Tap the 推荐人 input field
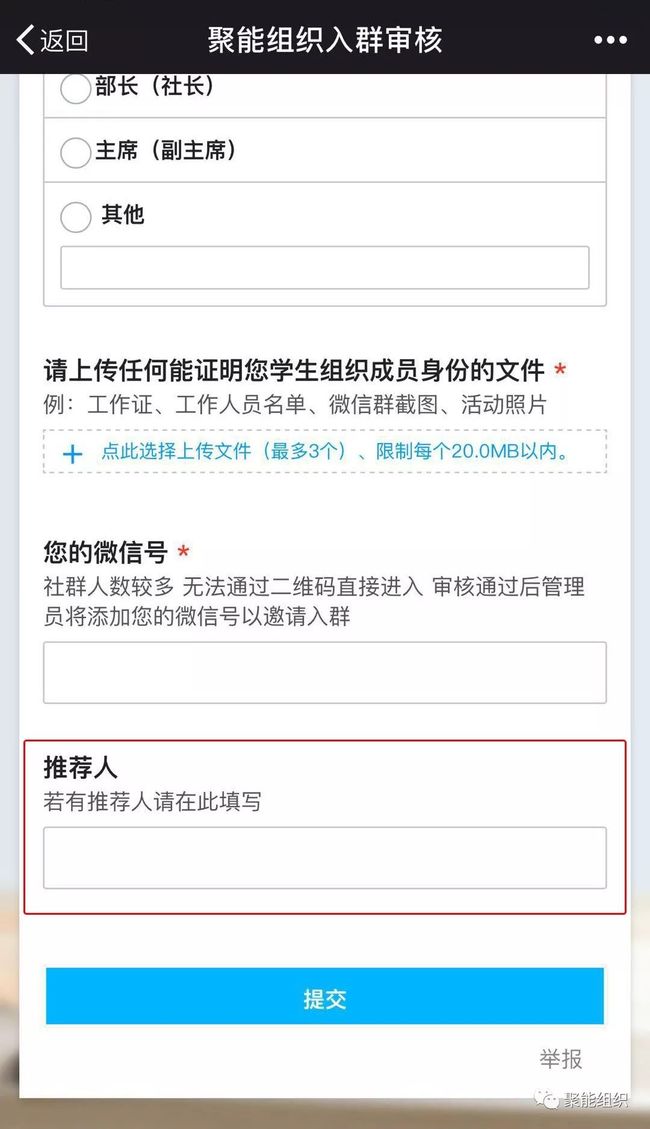The height and width of the screenshot is (1129, 650). point(325,858)
